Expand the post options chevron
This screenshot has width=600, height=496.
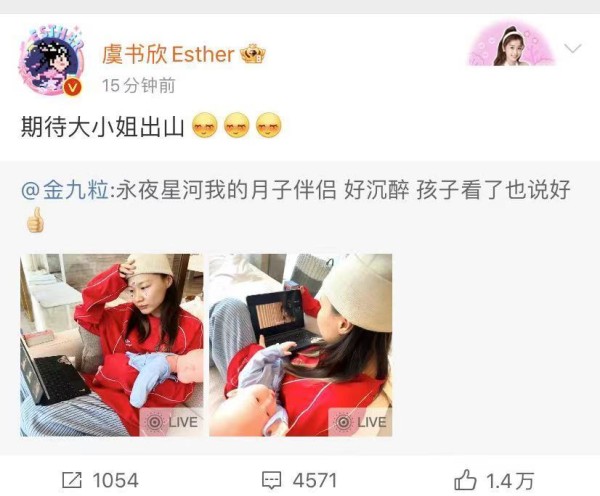click(573, 48)
